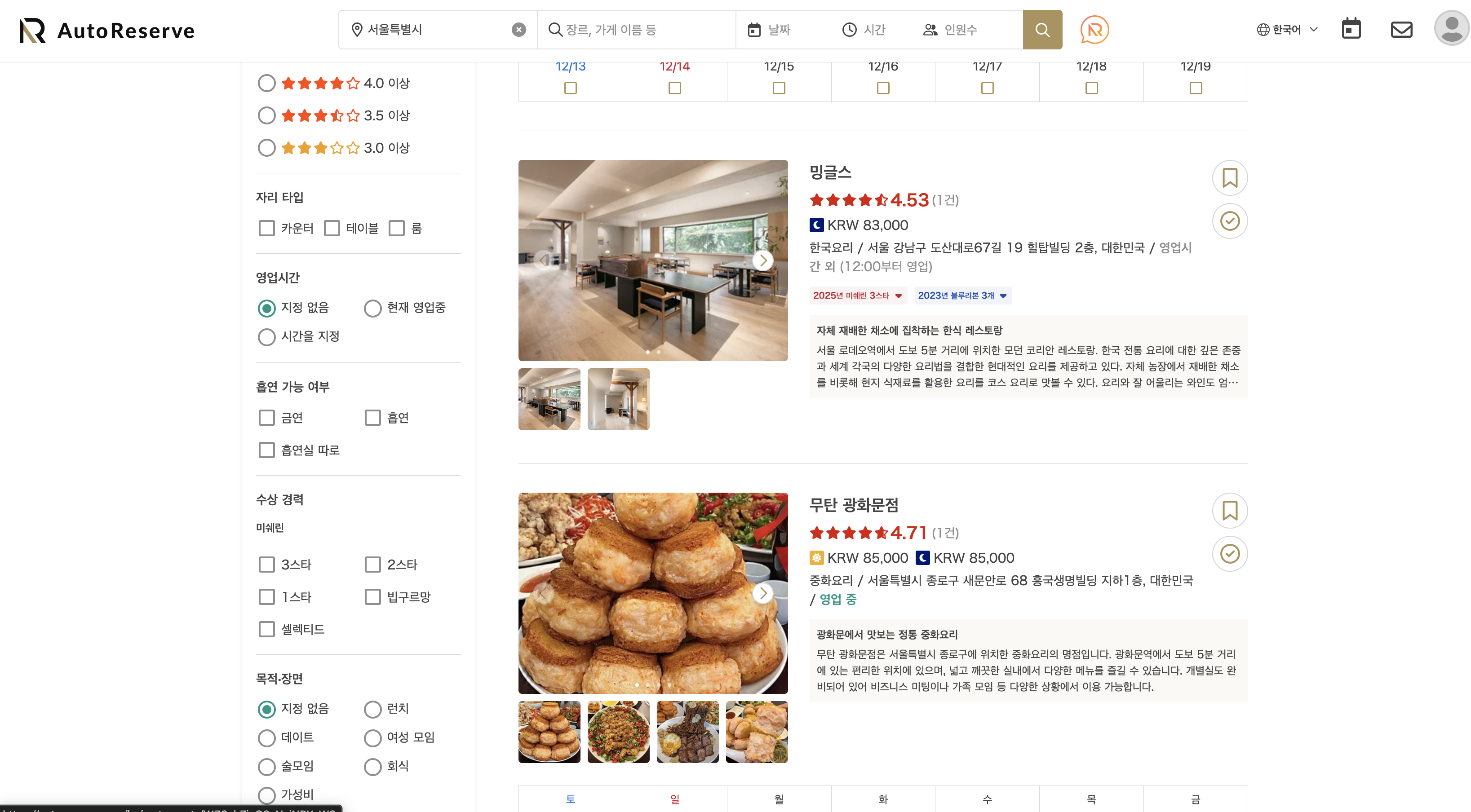Open the user profile avatar
The height and width of the screenshot is (812, 1471).
(x=1450, y=29)
